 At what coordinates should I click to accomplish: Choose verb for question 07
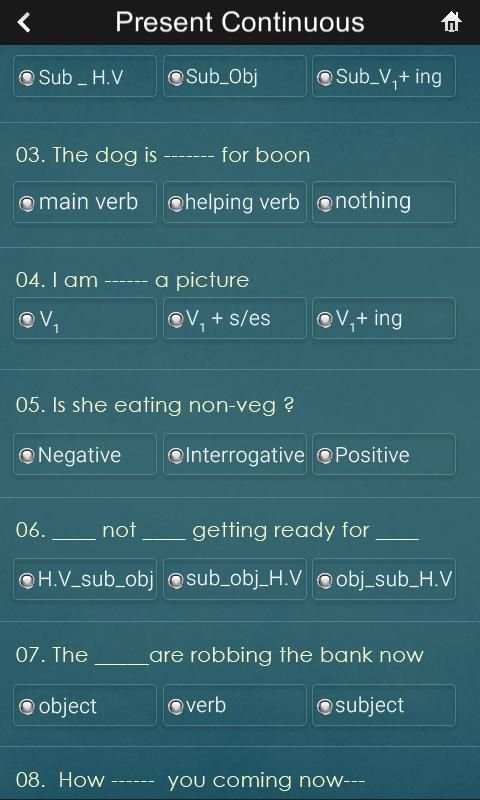click(x=235, y=705)
